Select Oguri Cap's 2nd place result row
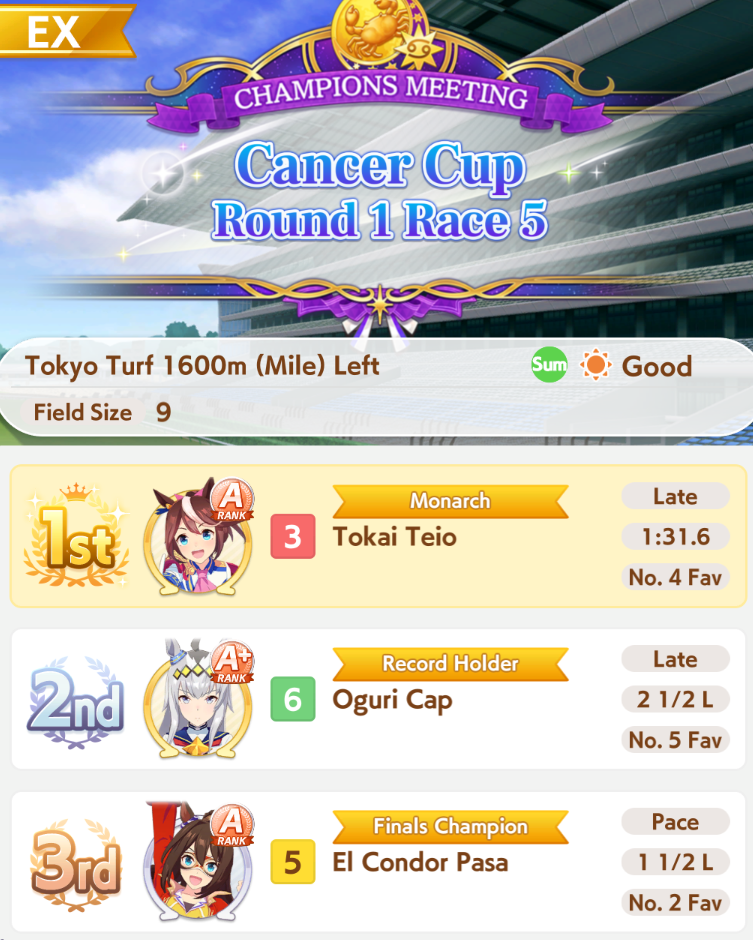753x940 pixels. pyautogui.click(x=378, y=700)
